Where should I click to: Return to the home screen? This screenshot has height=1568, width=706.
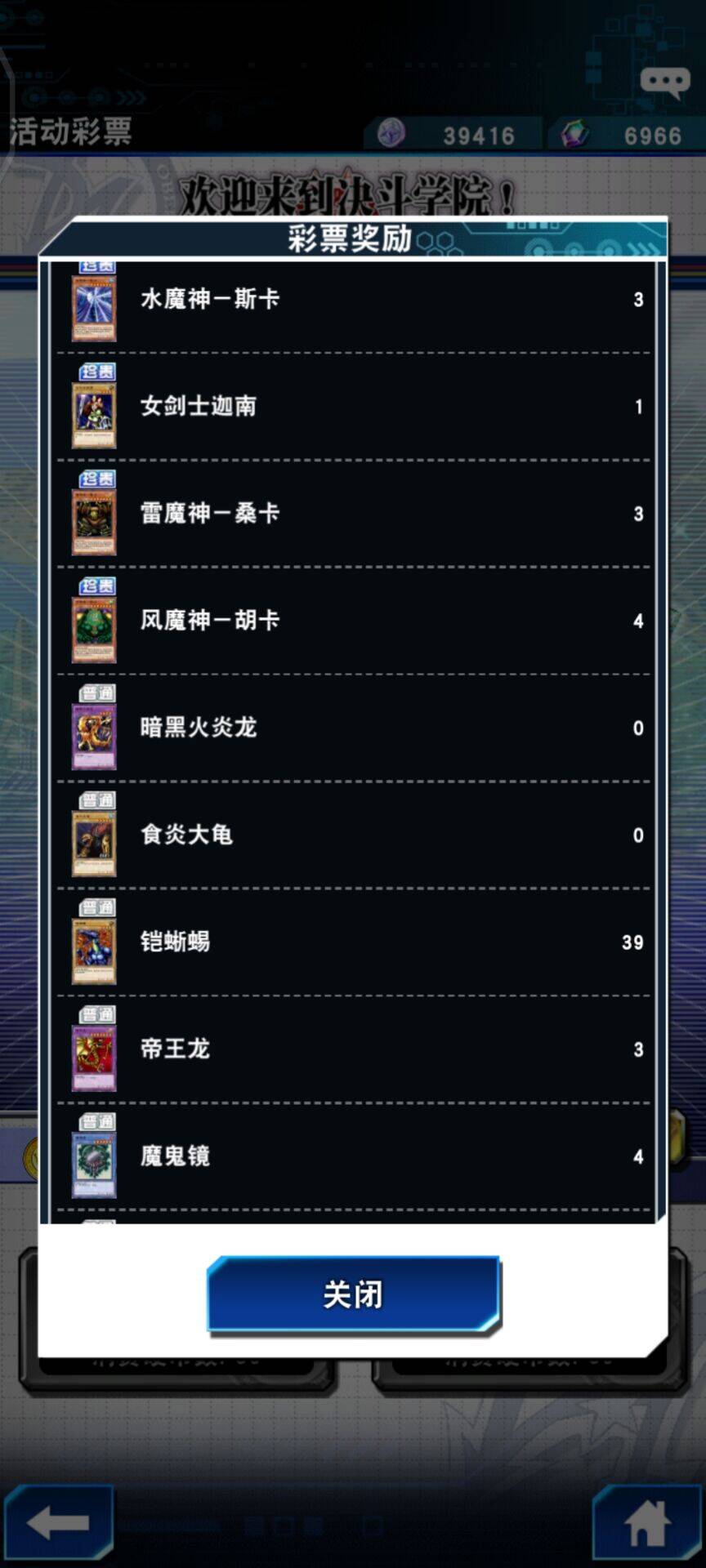[x=646, y=1522]
